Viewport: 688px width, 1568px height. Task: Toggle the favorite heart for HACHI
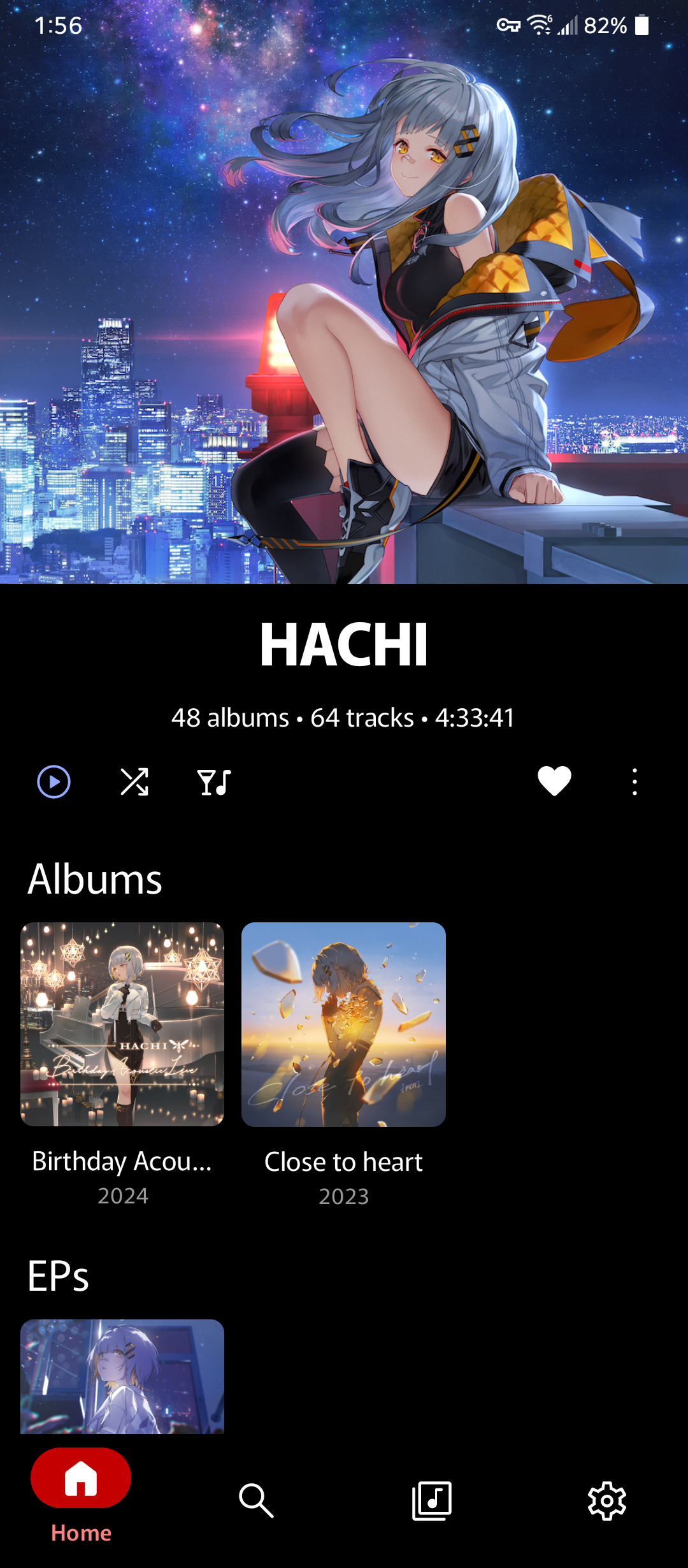click(554, 781)
